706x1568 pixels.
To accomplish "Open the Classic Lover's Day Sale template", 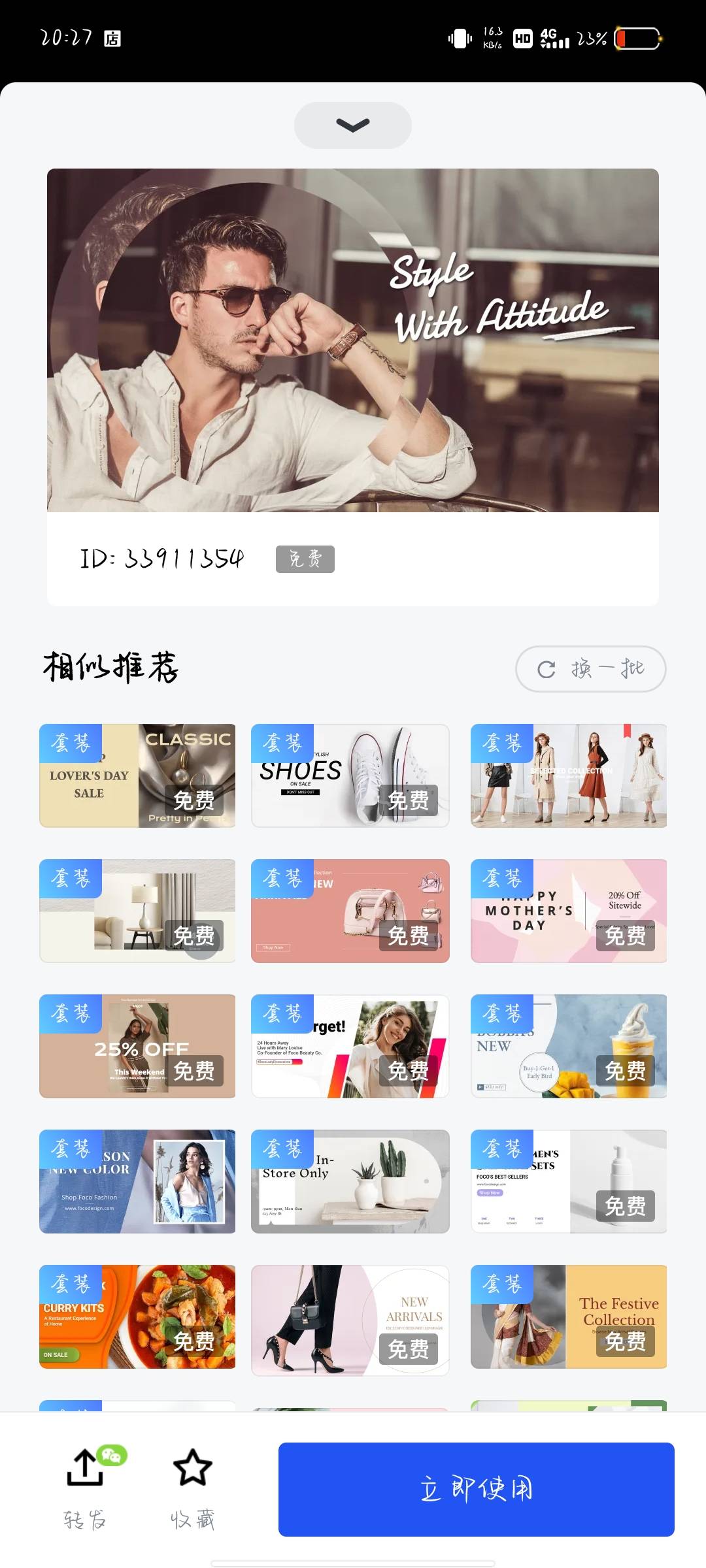I will click(x=137, y=776).
